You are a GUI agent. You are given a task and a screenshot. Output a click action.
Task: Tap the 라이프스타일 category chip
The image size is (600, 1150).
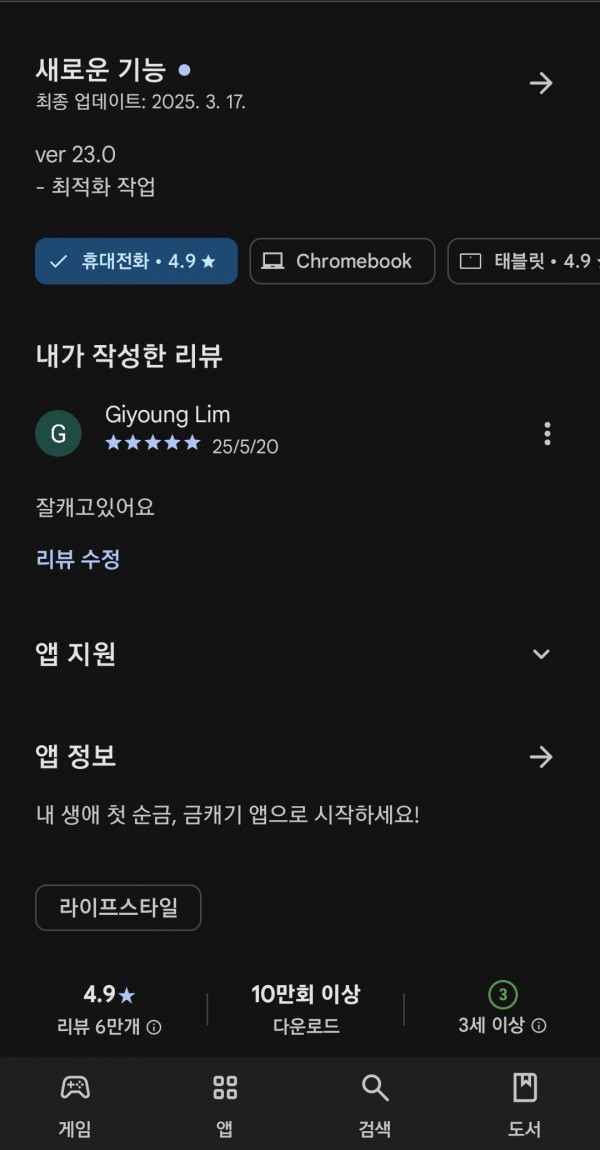point(118,907)
